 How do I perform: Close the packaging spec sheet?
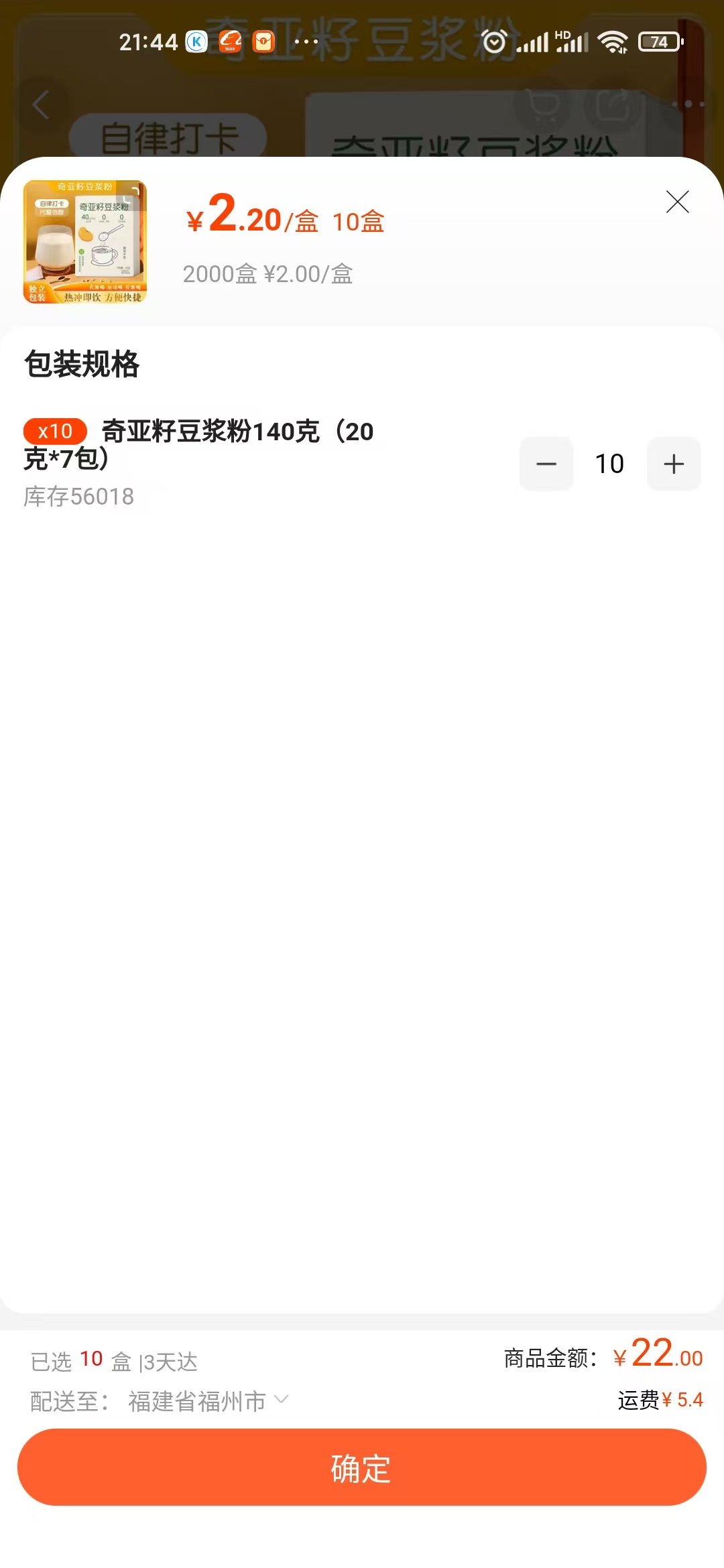(x=677, y=202)
